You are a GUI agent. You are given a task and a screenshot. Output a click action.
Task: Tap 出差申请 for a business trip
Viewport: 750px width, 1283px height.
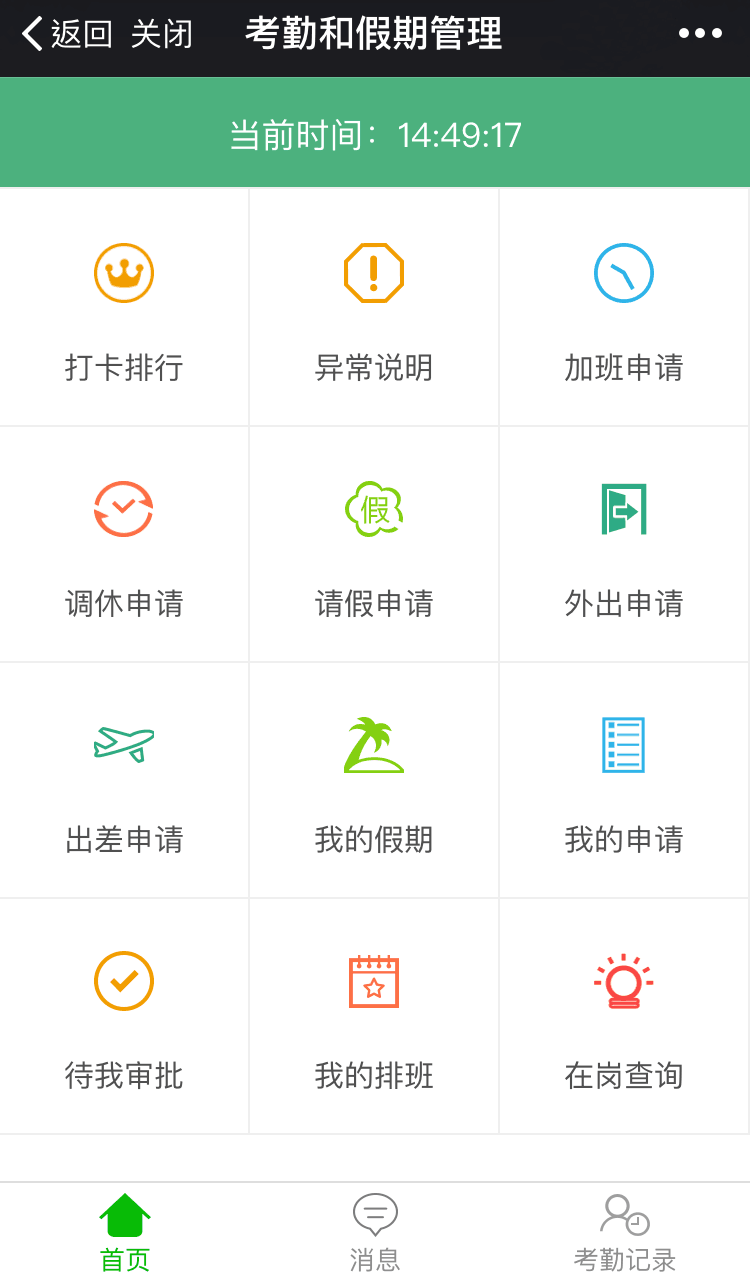[x=124, y=780]
